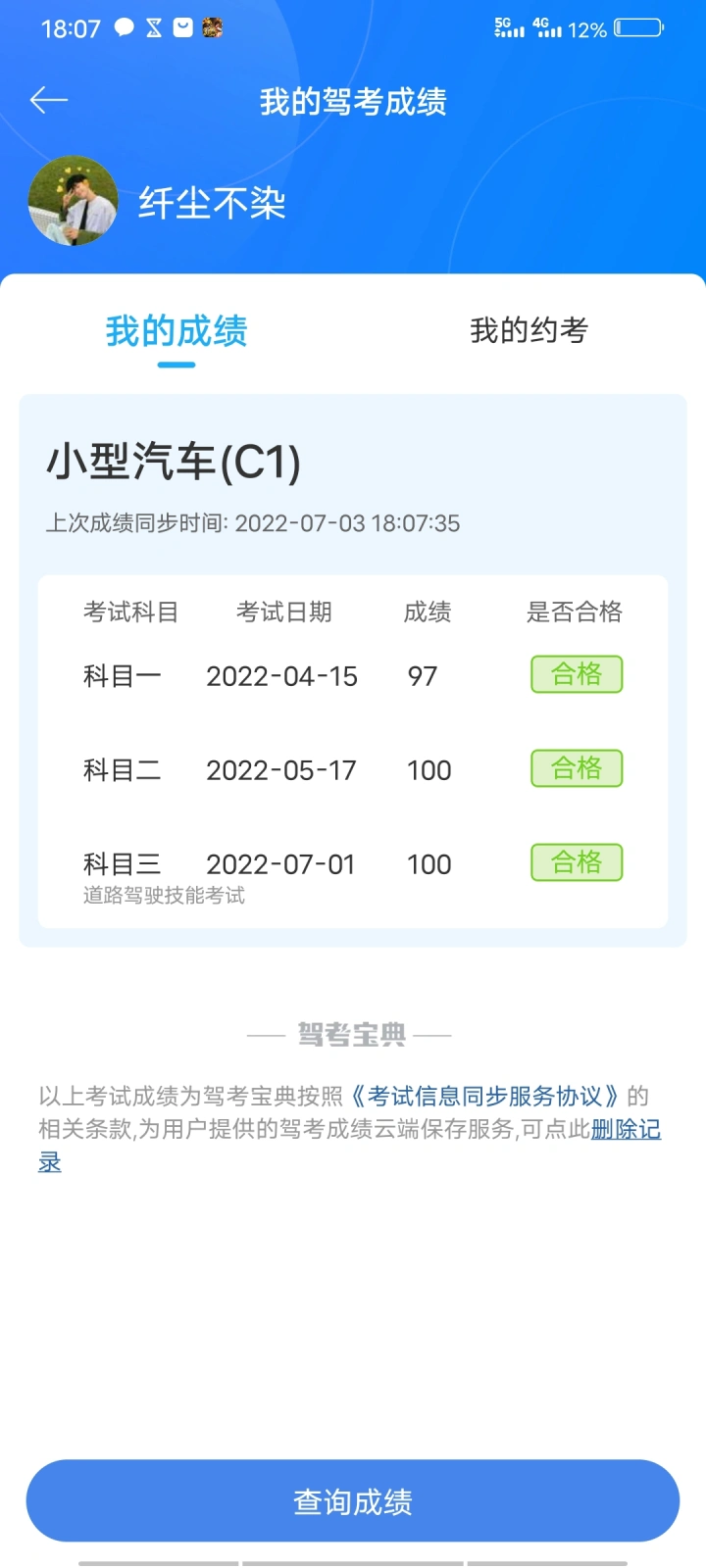Open the profile avatar of 纤尘不染
706x1568 pixels.
tap(74, 201)
